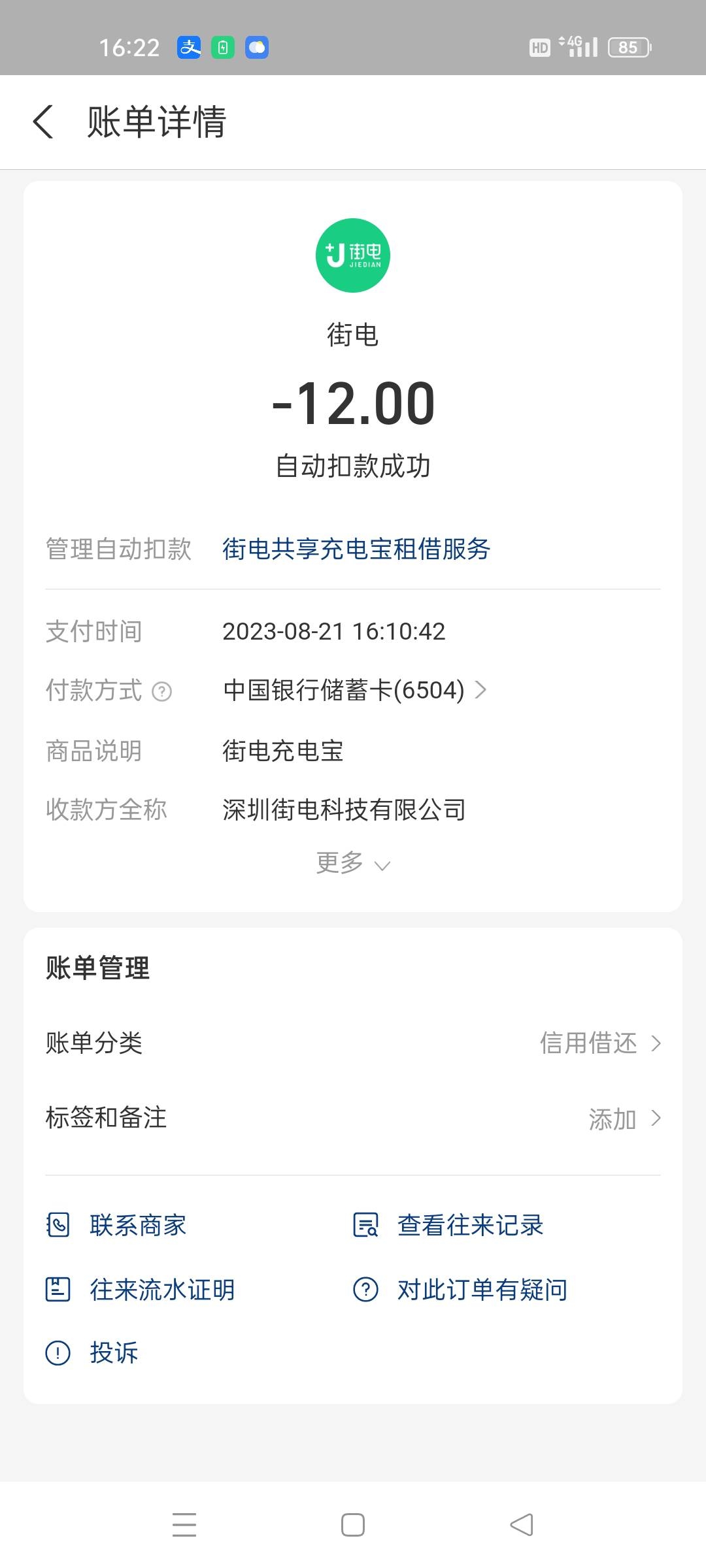The image size is (706, 1568).
Task: Add a note via 标签和备注
Action: (x=624, y=1119)
